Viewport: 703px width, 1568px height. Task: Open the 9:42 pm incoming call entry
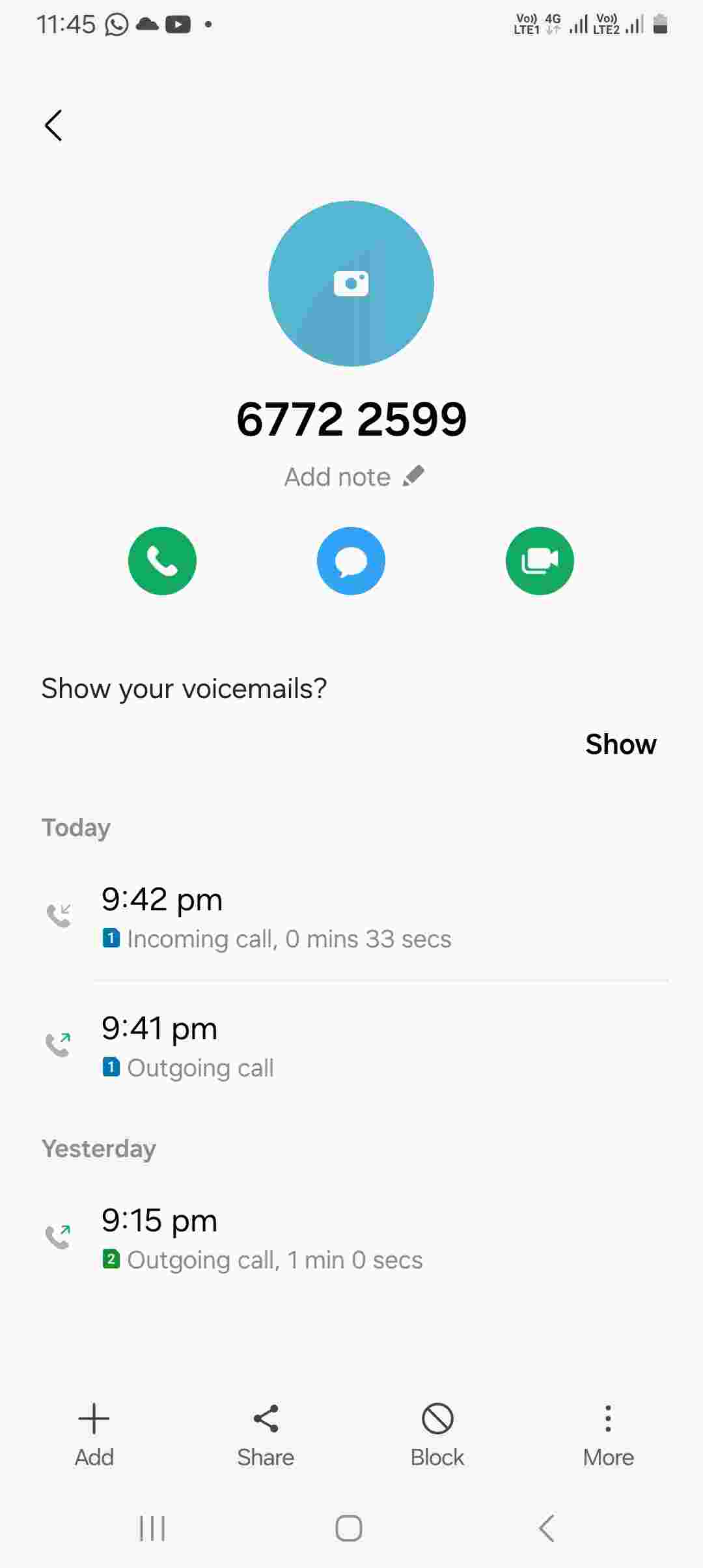pos(351,917)
